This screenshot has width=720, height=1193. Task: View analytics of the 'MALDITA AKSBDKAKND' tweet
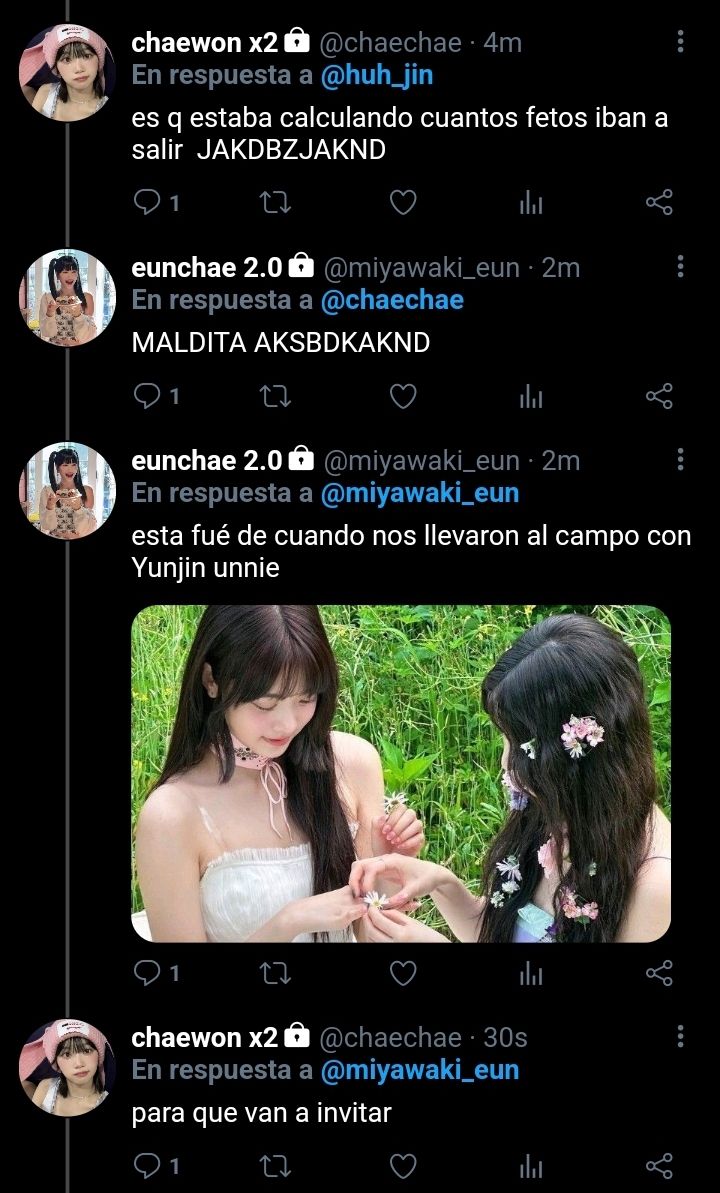(x=531, y=397)
